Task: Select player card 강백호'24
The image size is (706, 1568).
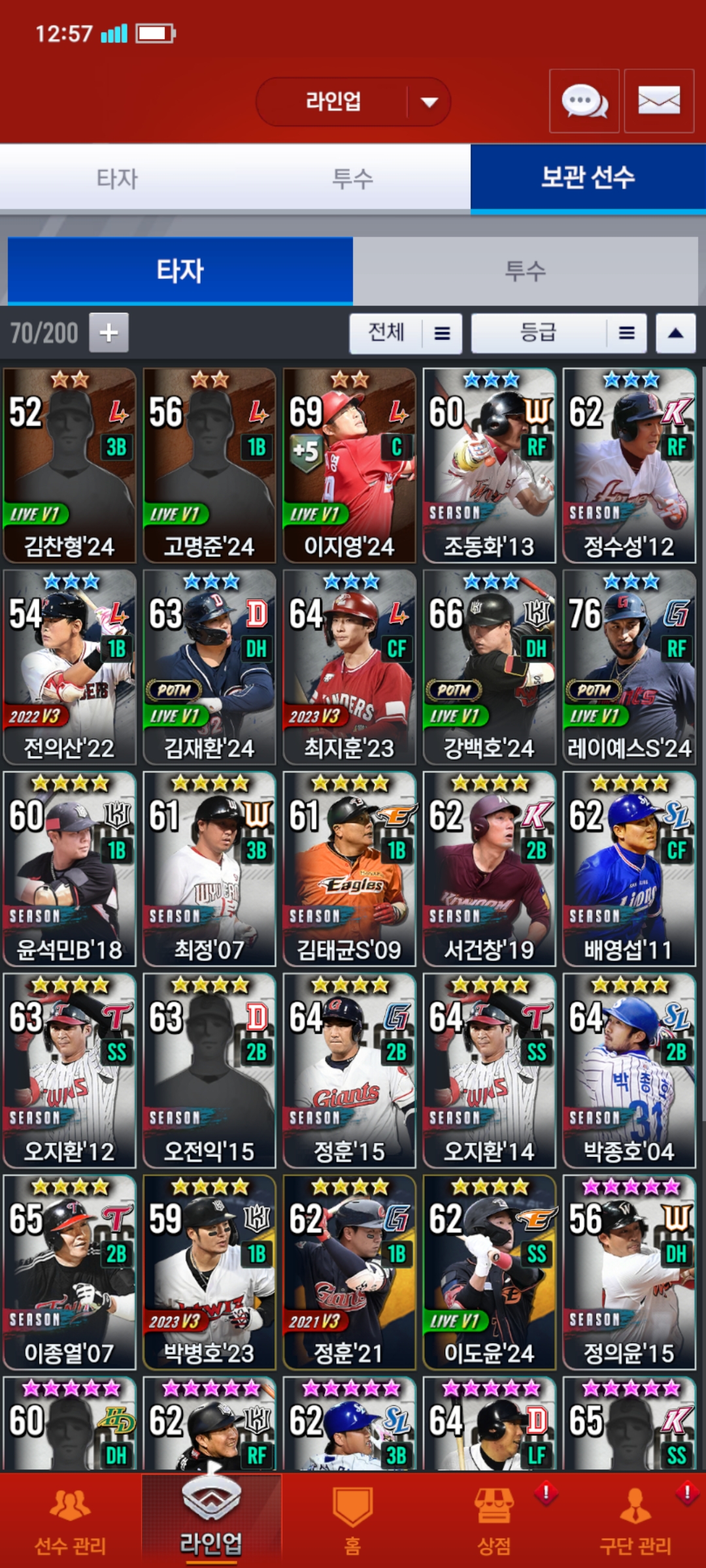Action: [489, 667]
